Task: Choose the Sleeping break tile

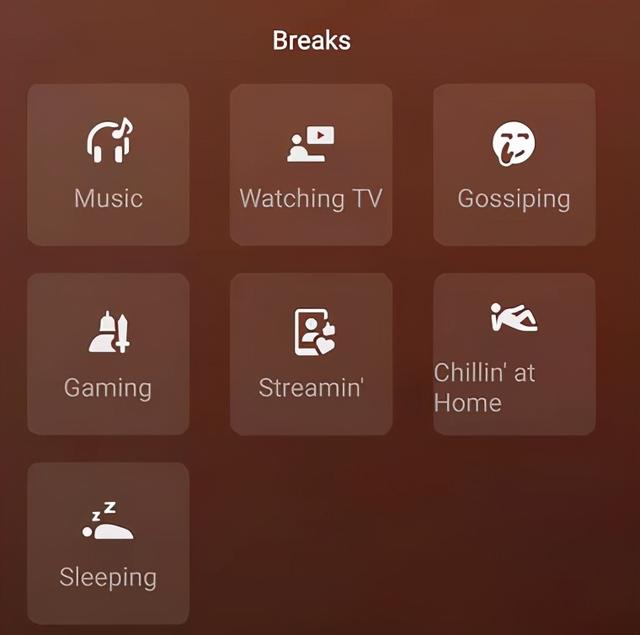Action: click(x=108, y=543)
